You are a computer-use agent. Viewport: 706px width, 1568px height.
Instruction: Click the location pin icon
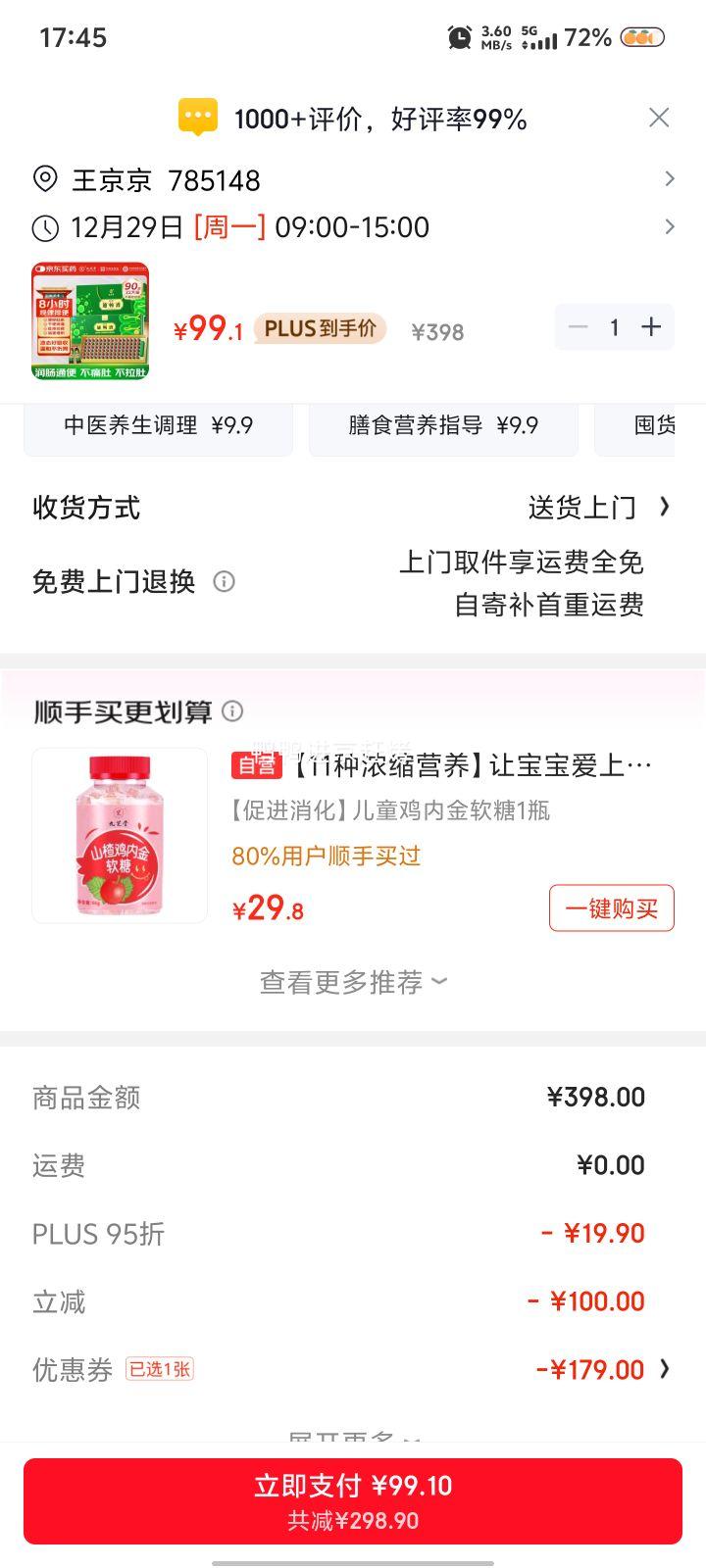tap(43, 179)
